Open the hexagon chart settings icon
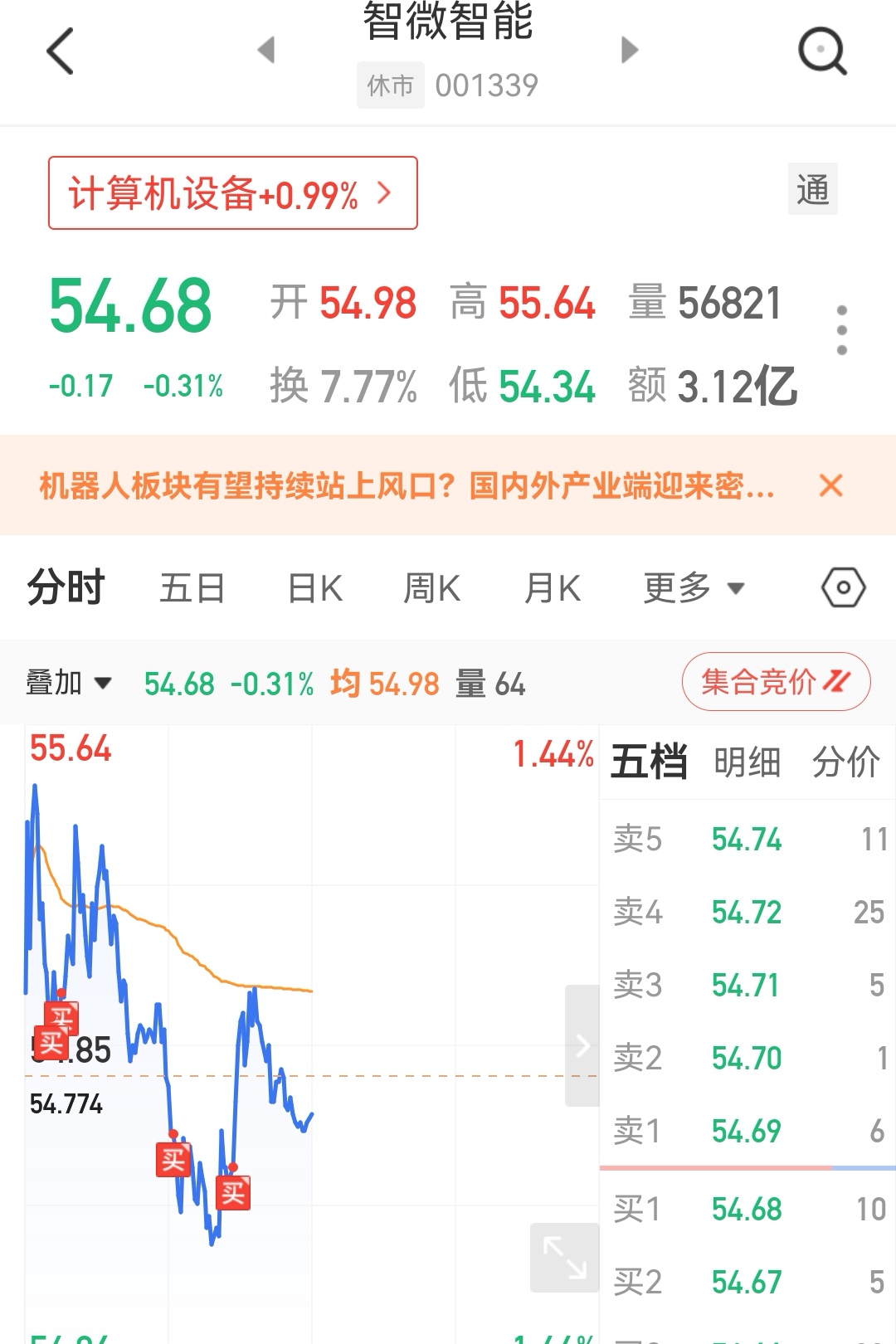The image size is (896, 1344). (x=843, y=588)
